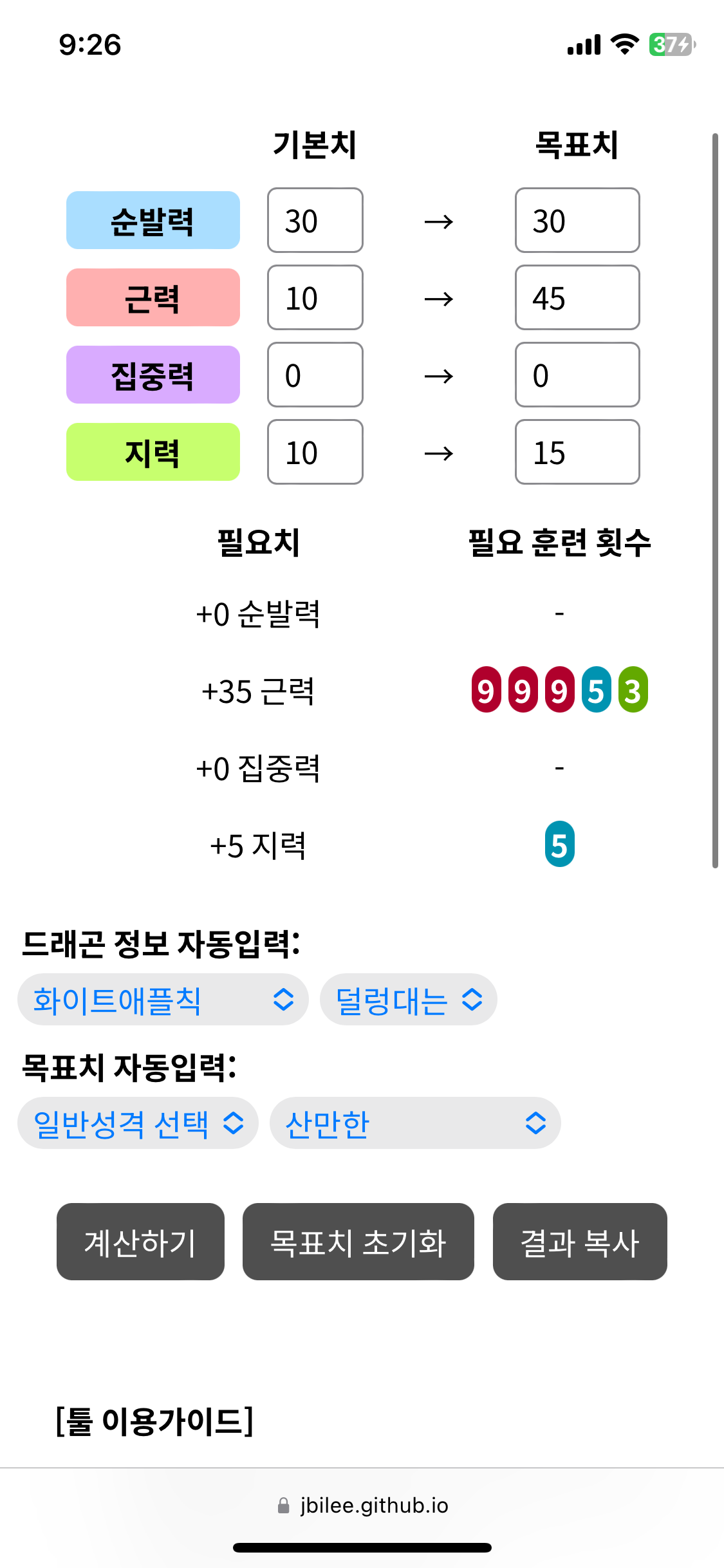The height and width of the screenshot is (1568, 724).
Task: Edit the 근력 기본치 field
Action: coord(315,297)
